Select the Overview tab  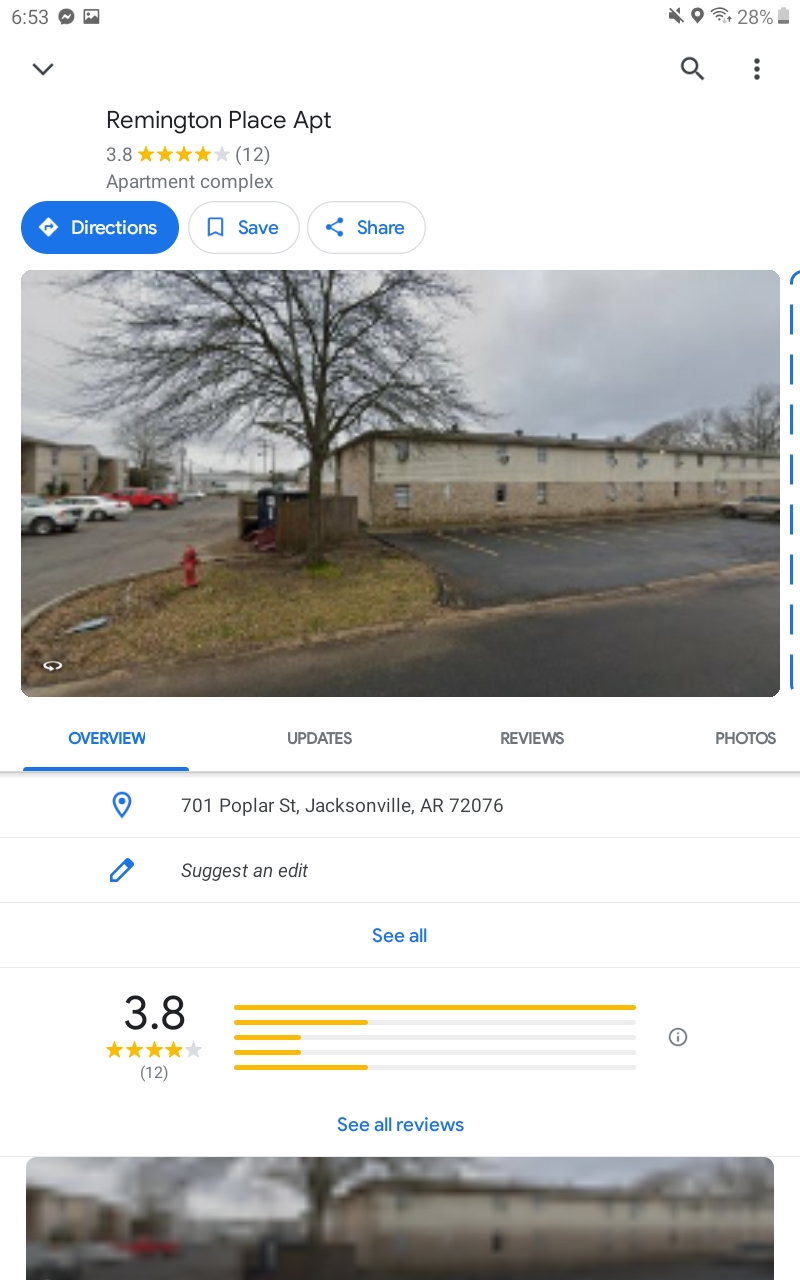pyautogui.click(x=107, y=738)
